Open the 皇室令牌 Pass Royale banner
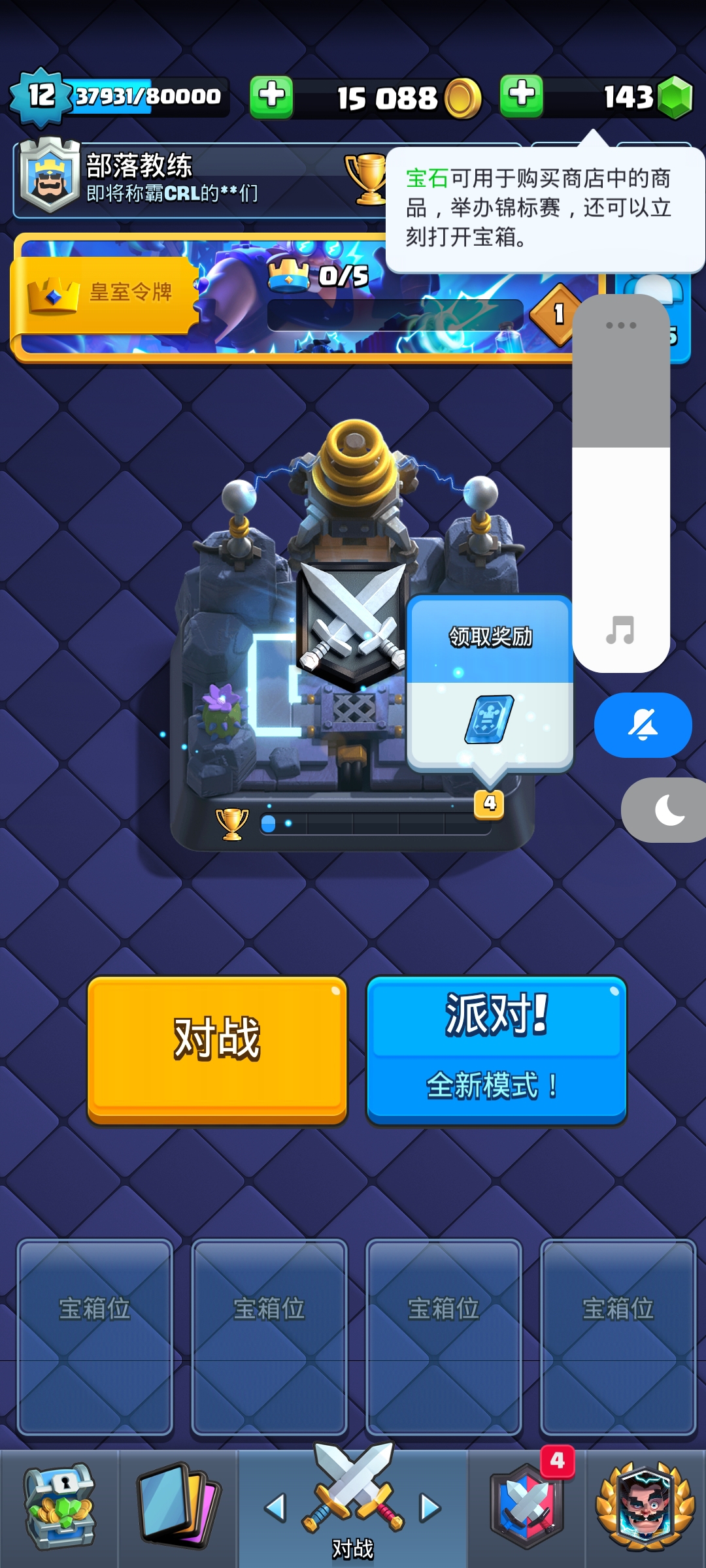The width and height of the screenshot is (706, 1568). click(x=105, y=293)
